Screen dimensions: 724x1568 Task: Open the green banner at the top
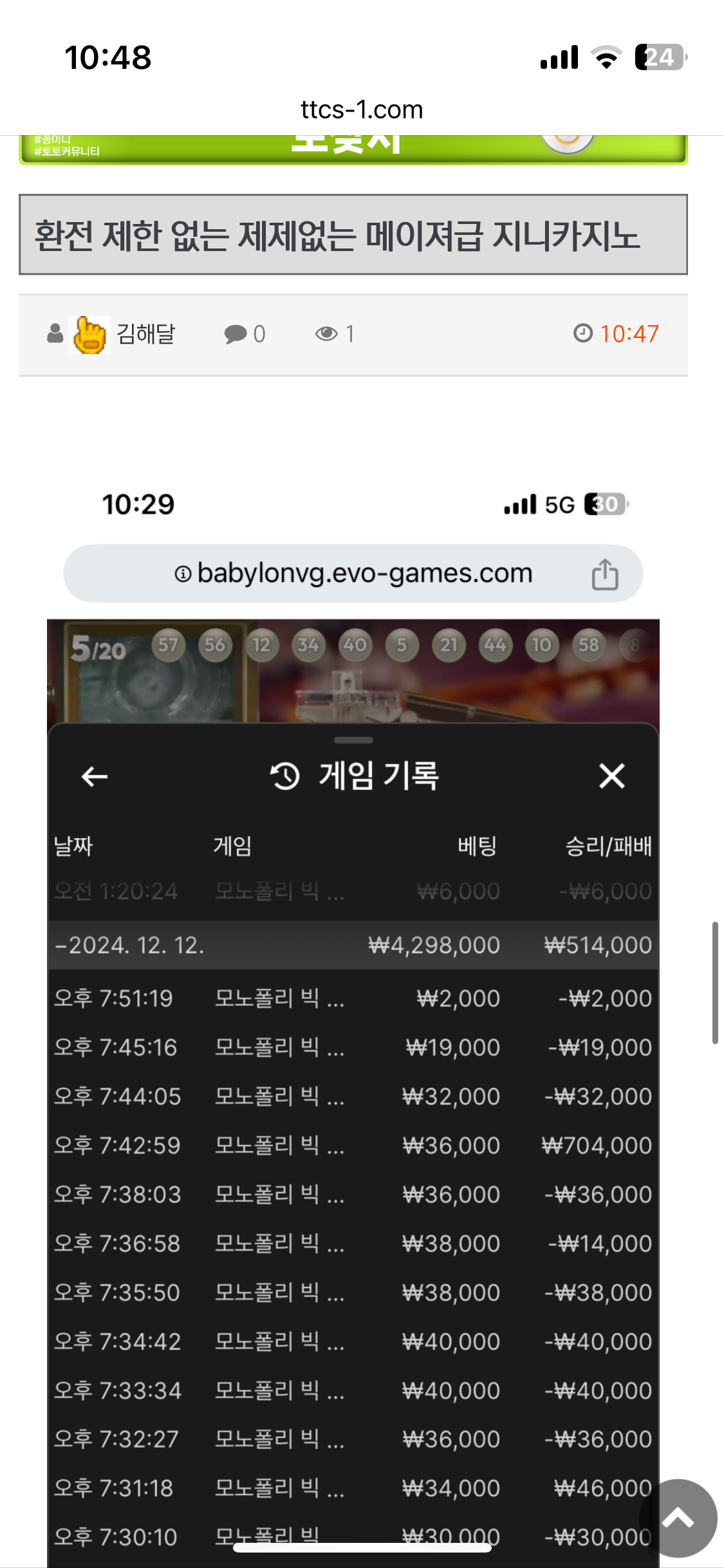[x=353, y=149]
